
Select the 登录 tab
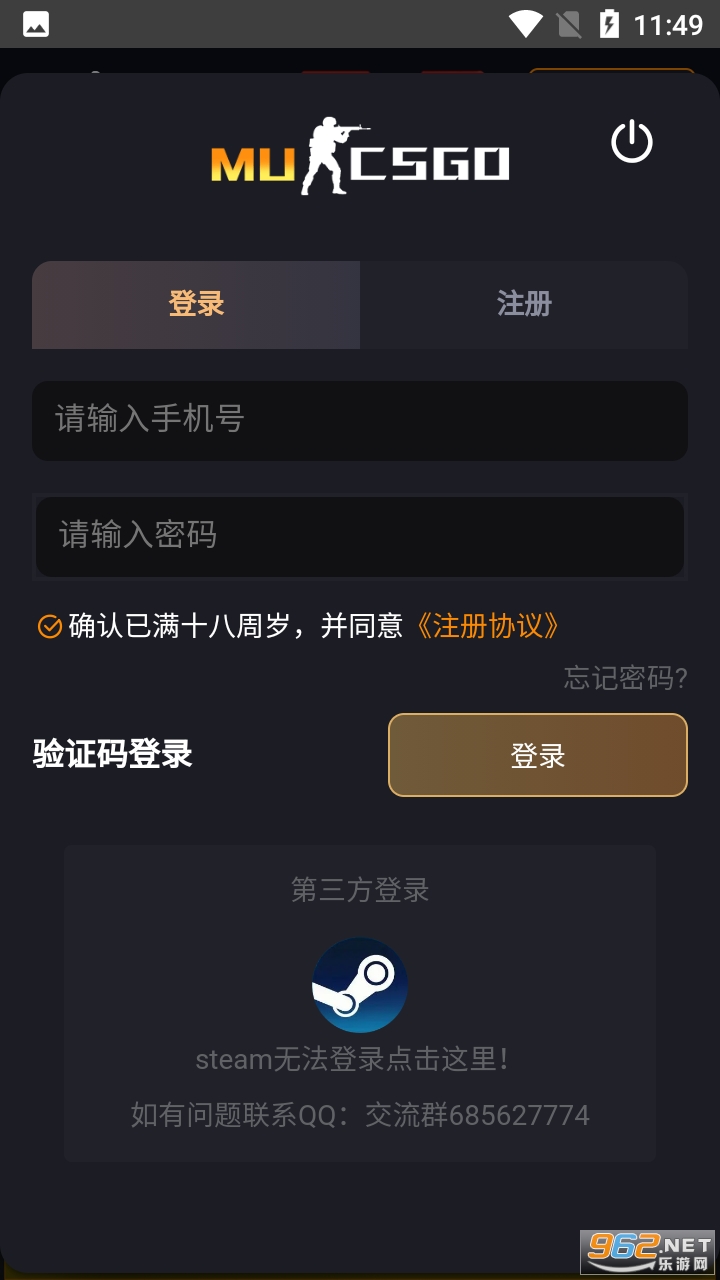196,304
